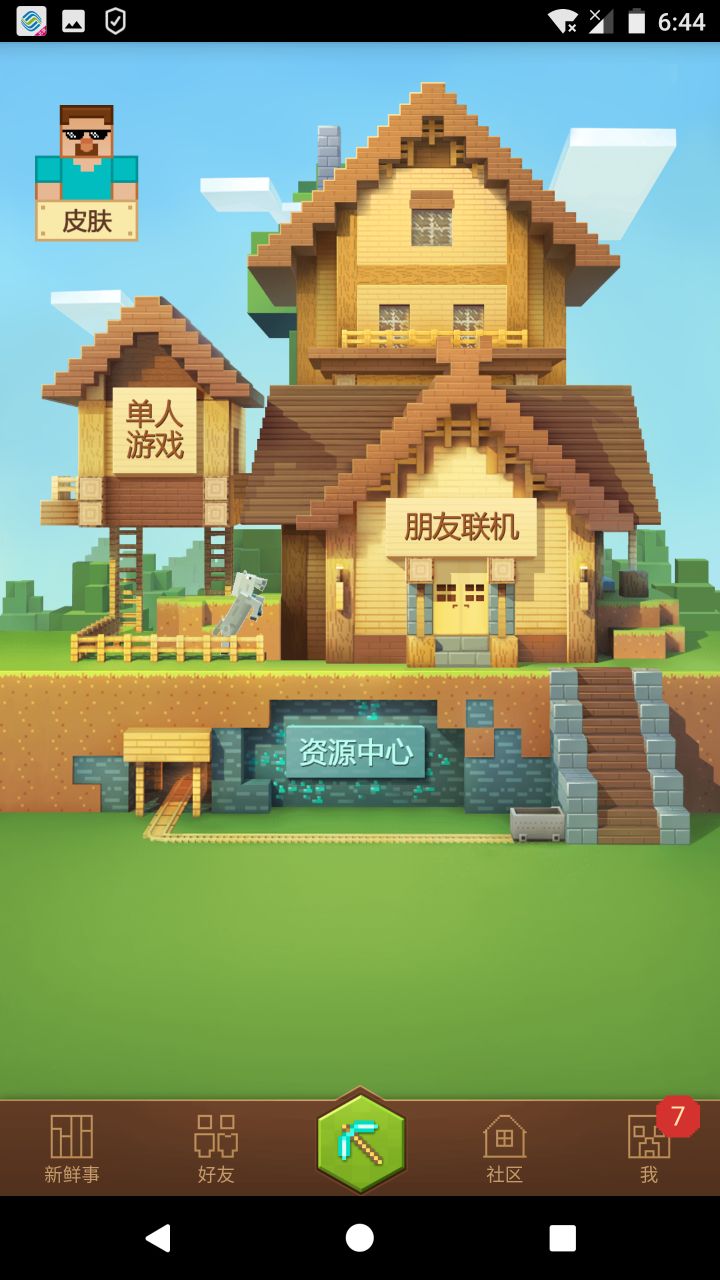Go back using system back button
Screen dimensions: 720x1280
[x=158, y=1238]
